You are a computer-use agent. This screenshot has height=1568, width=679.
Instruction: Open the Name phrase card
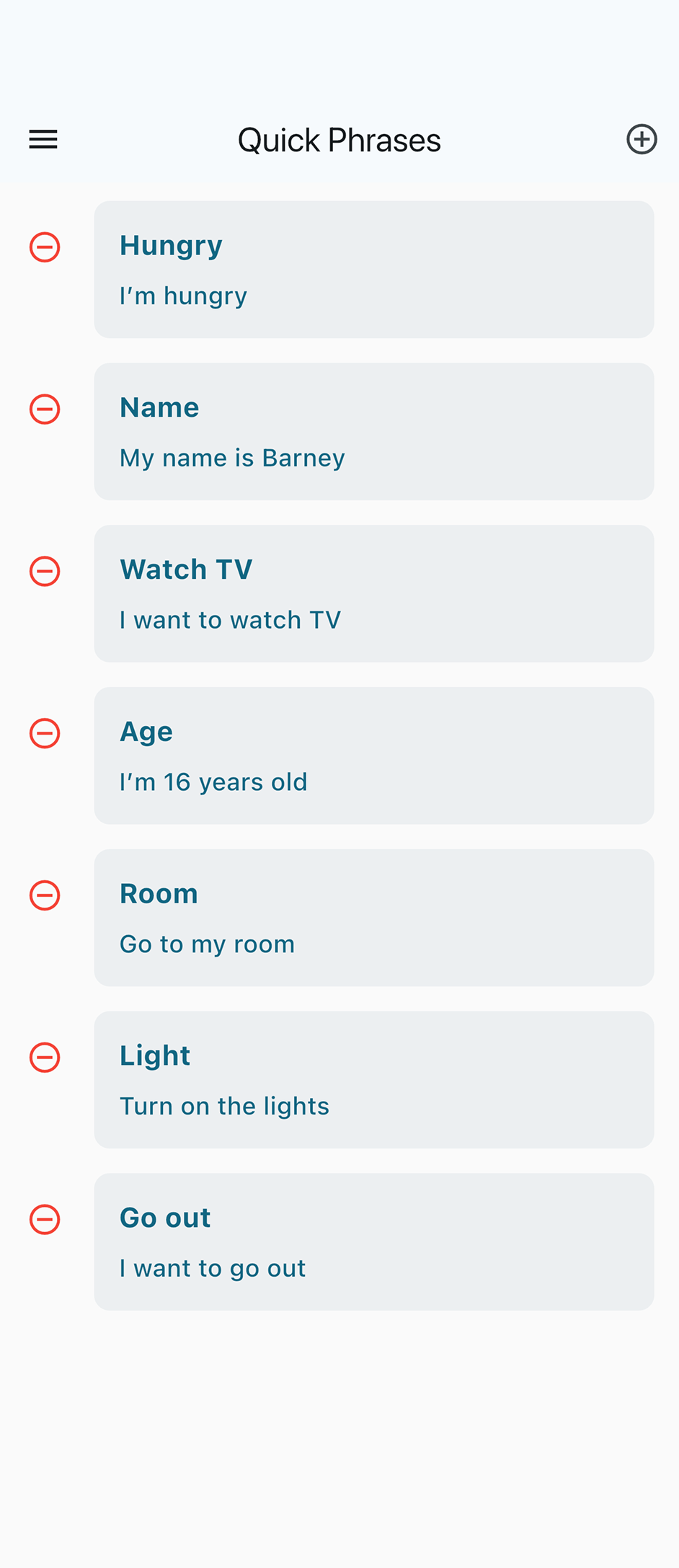[x=373, y=432]
